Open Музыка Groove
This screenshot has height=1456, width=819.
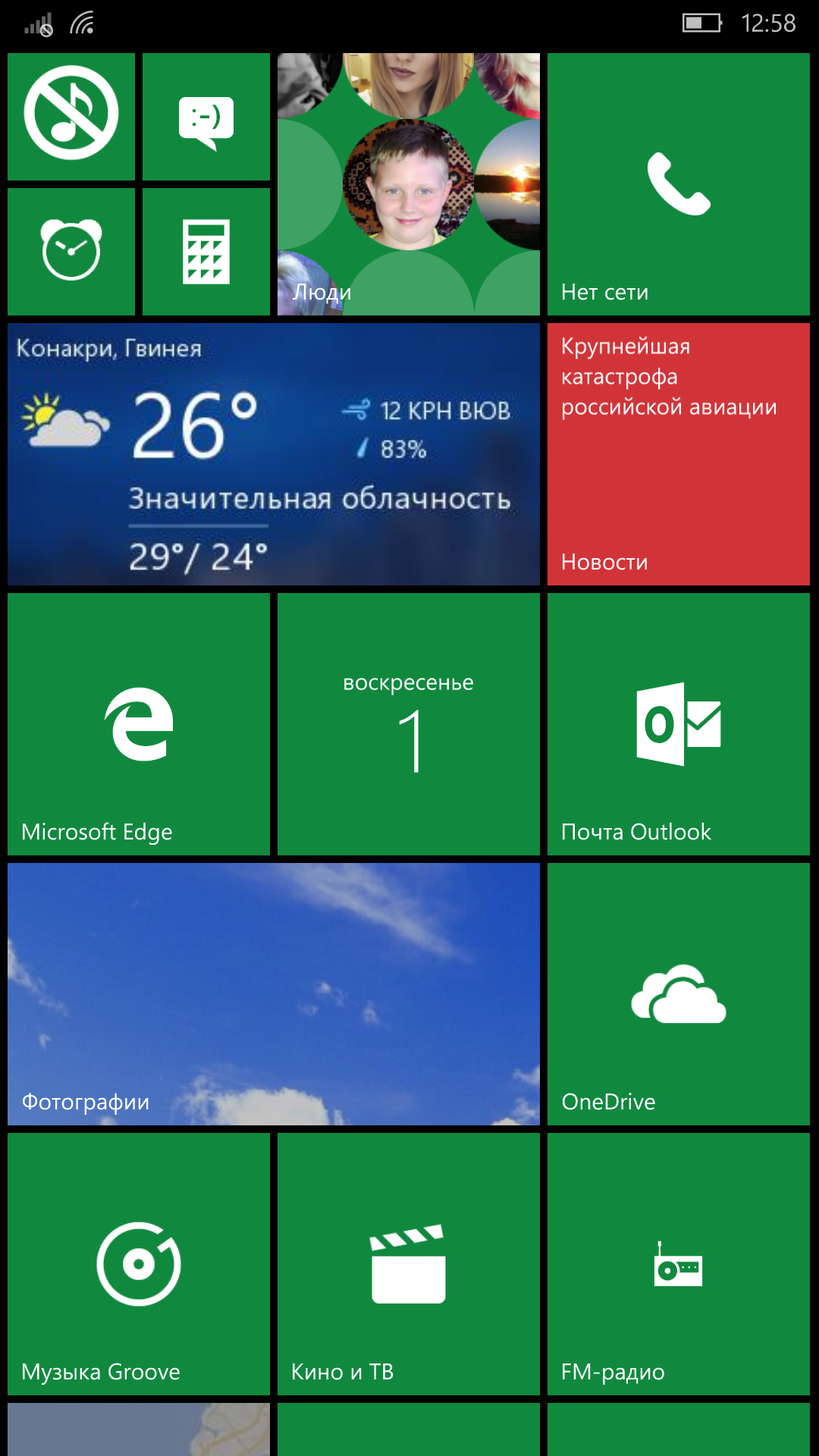click(x=139, y=1264)
